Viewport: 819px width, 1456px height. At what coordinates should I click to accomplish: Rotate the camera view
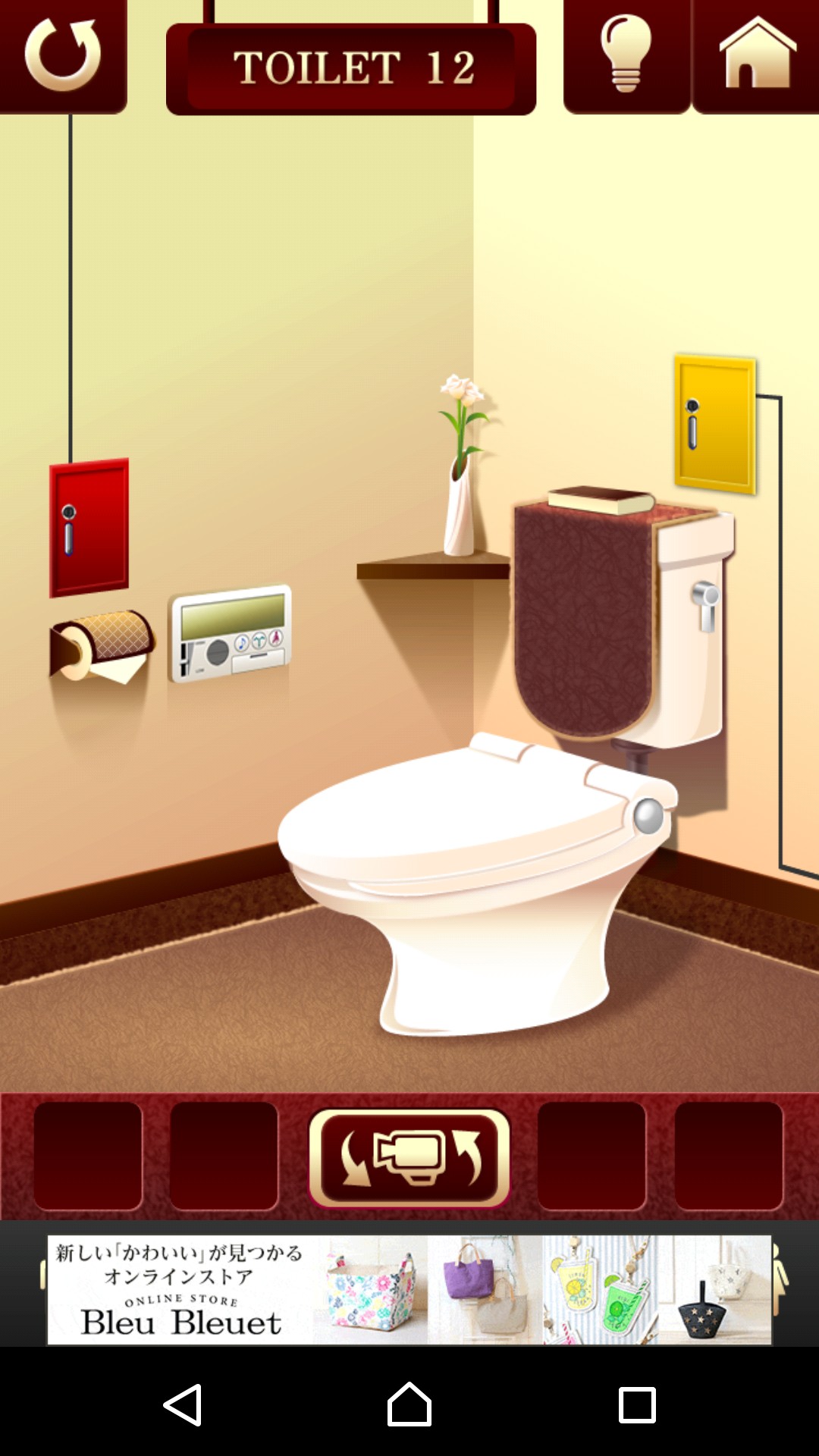pos(409,1157)
